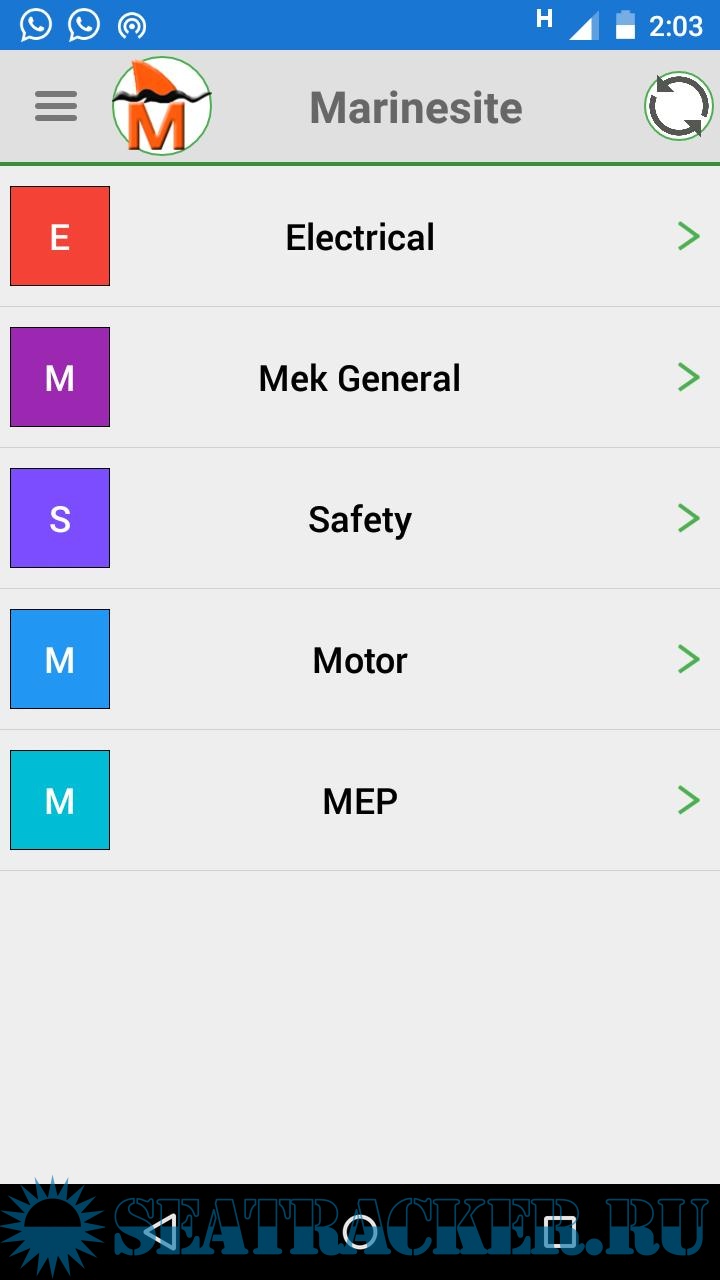Open the Electrical category
720x1280 pixels.
[x=360, y=237]
